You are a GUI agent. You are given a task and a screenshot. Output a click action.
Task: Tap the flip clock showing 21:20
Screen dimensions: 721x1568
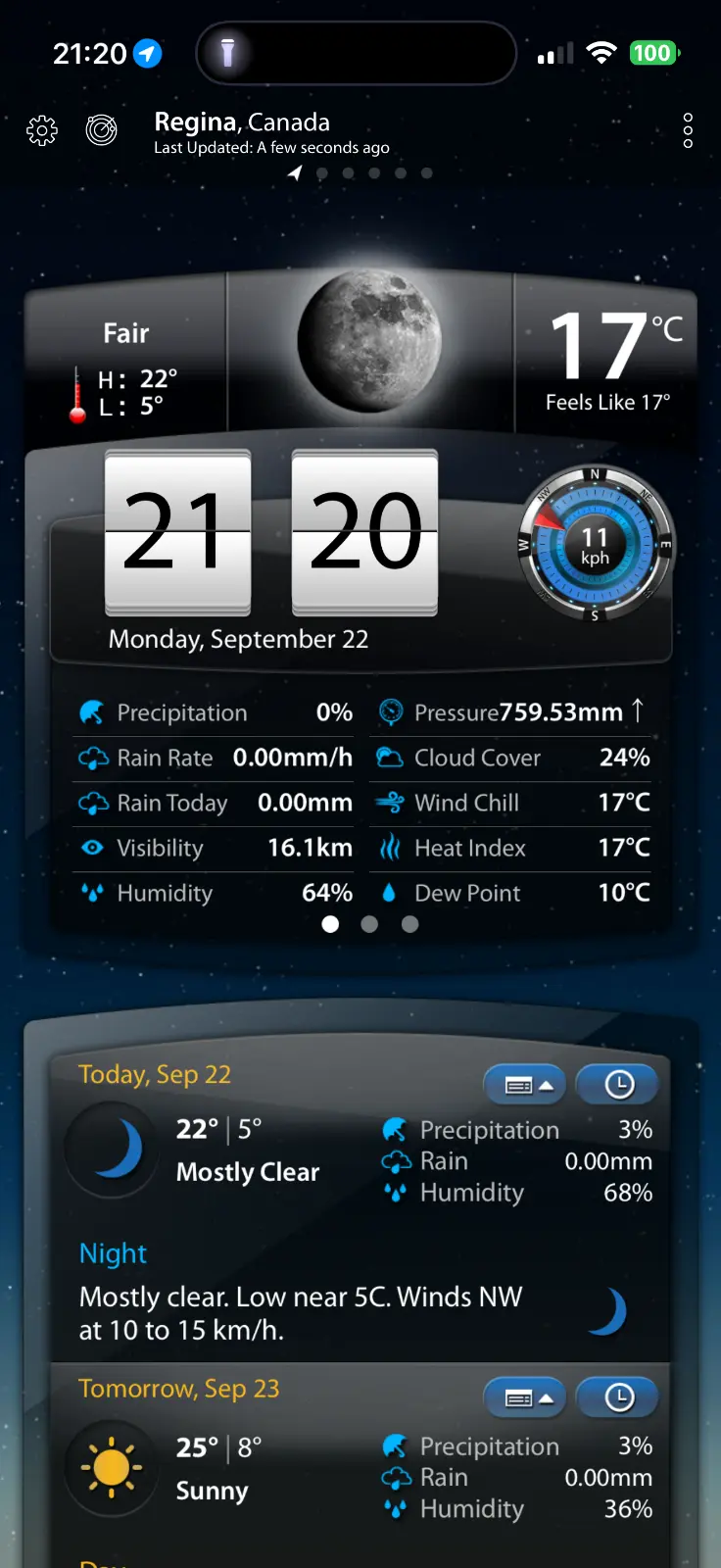[271, 532]
